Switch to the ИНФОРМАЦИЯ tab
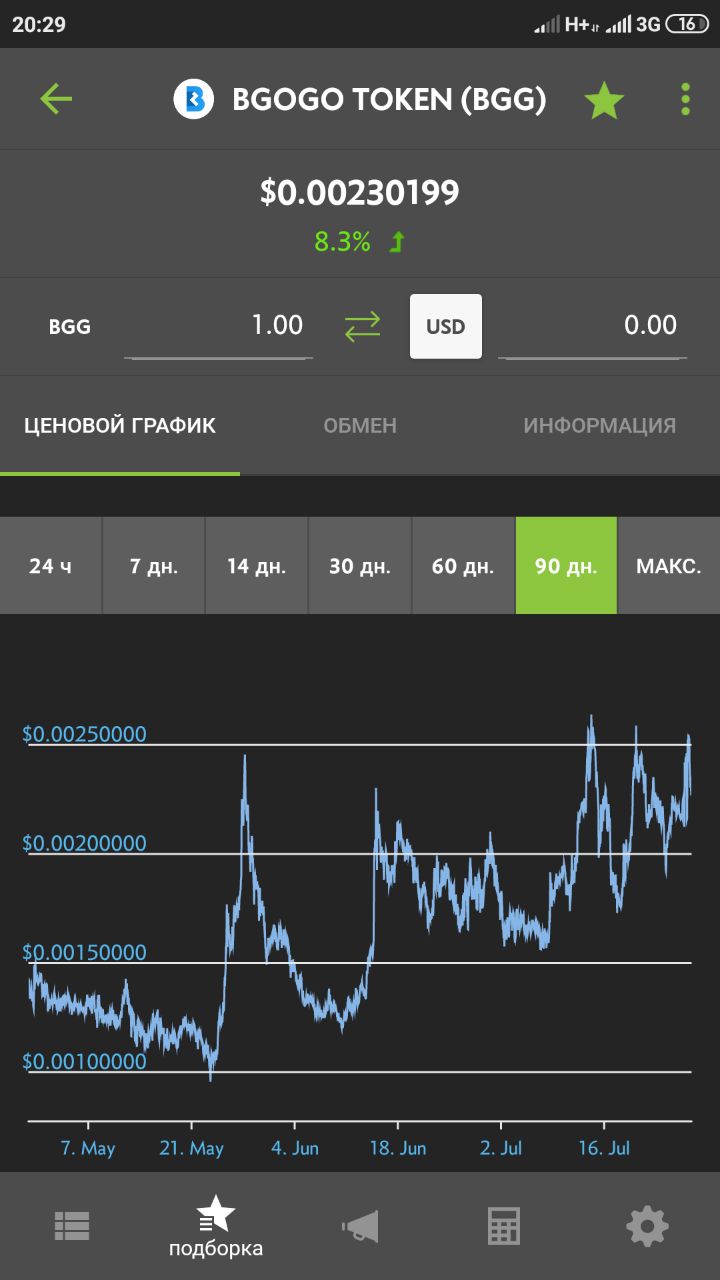Image resolution: width=720 pixels, height=1280 pixels. tap(600, 426)
